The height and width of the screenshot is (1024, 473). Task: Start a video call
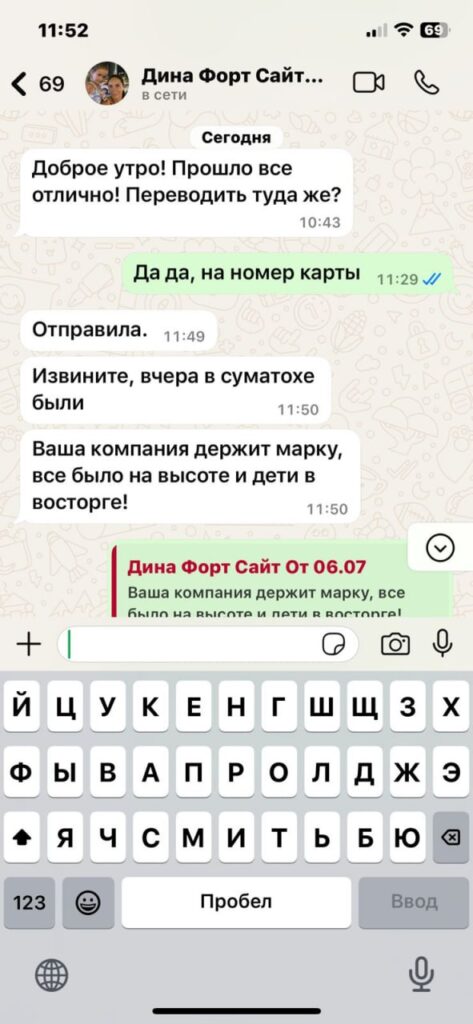(x=369, y=83)
